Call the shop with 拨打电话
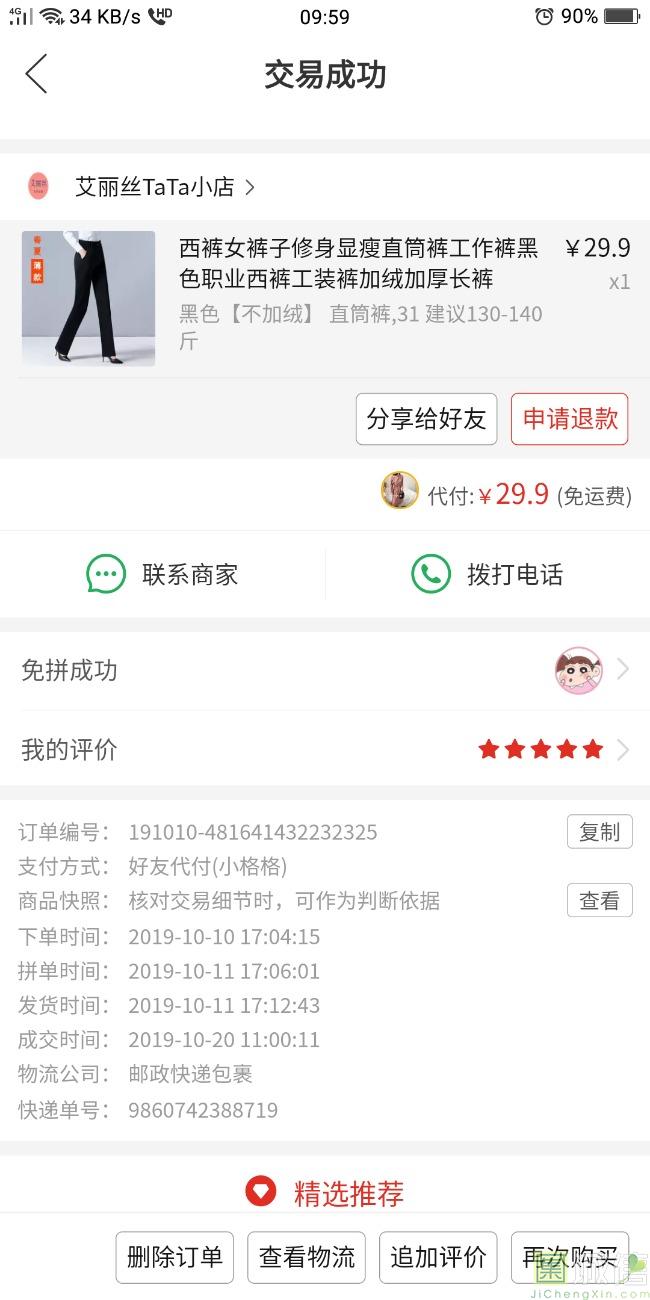Screen dimensions: 650x1300 point(487,574)
